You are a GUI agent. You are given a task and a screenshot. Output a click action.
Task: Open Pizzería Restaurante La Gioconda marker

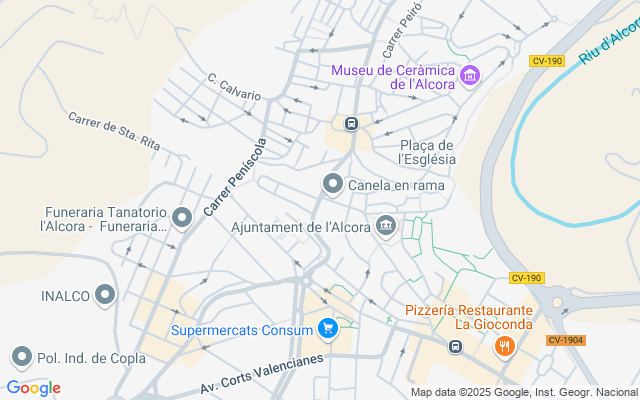pos(505,346)
